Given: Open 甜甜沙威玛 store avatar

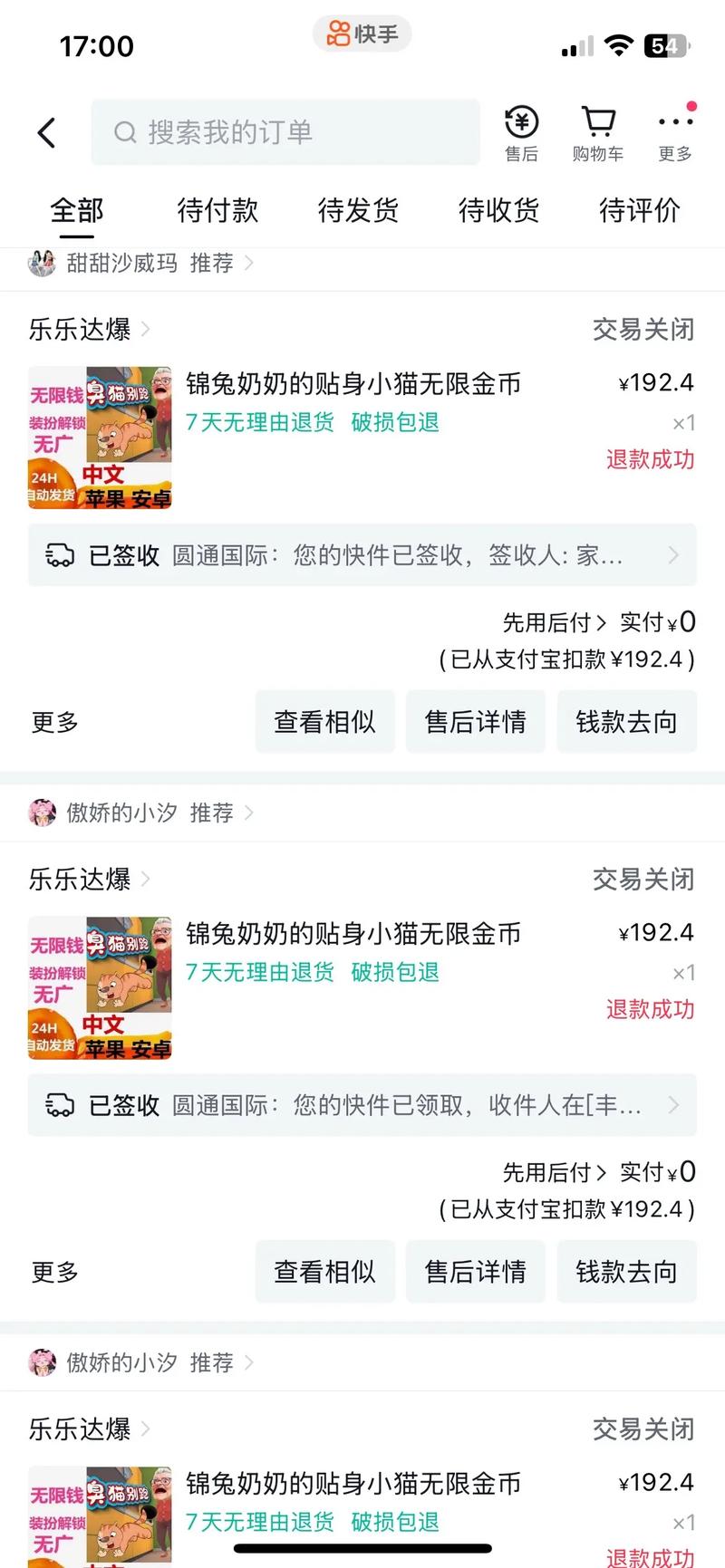Looking at the screenshot, I should (43, 264).
